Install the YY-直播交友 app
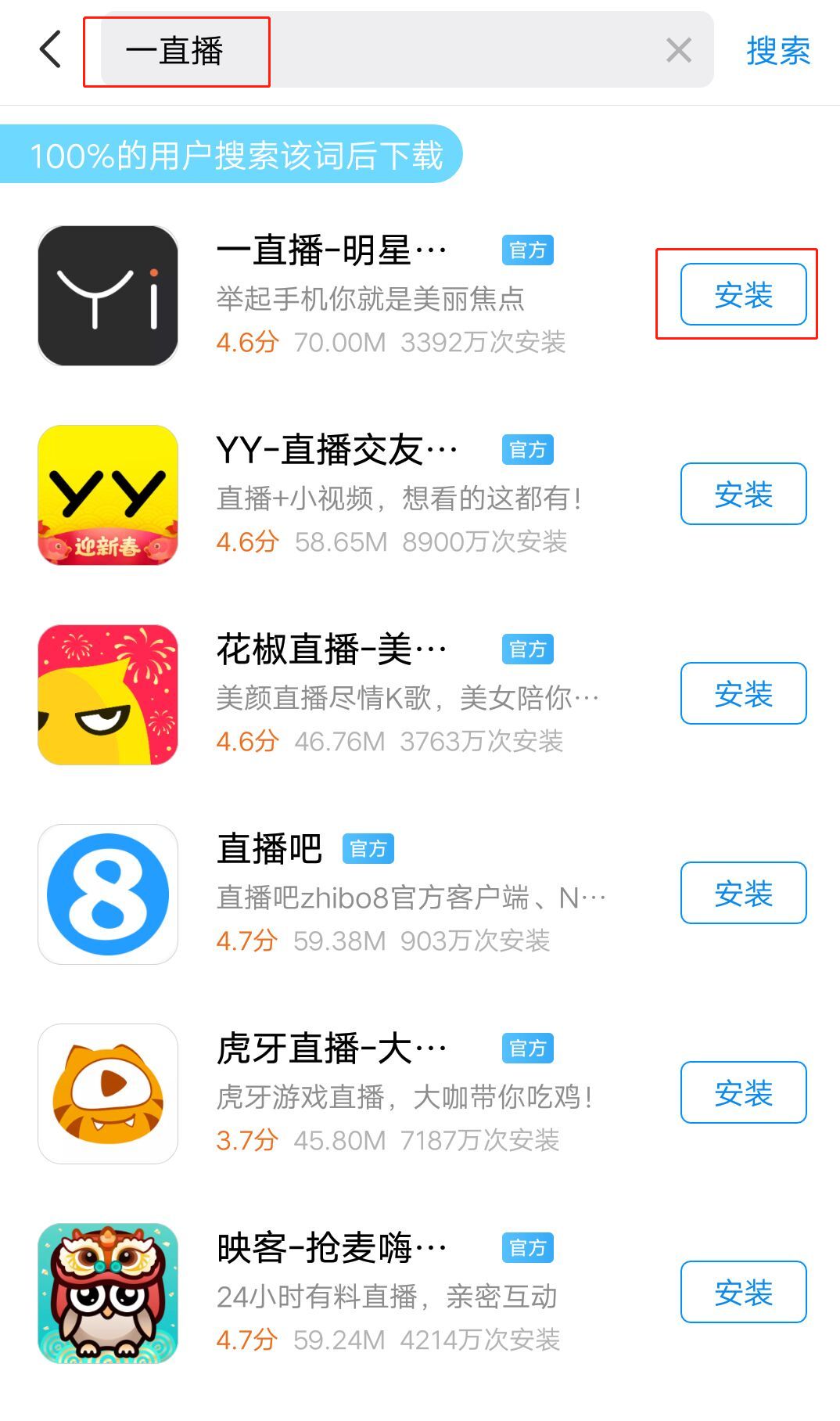This screenshot has height=1421, width=840. [x=743, y=494]
